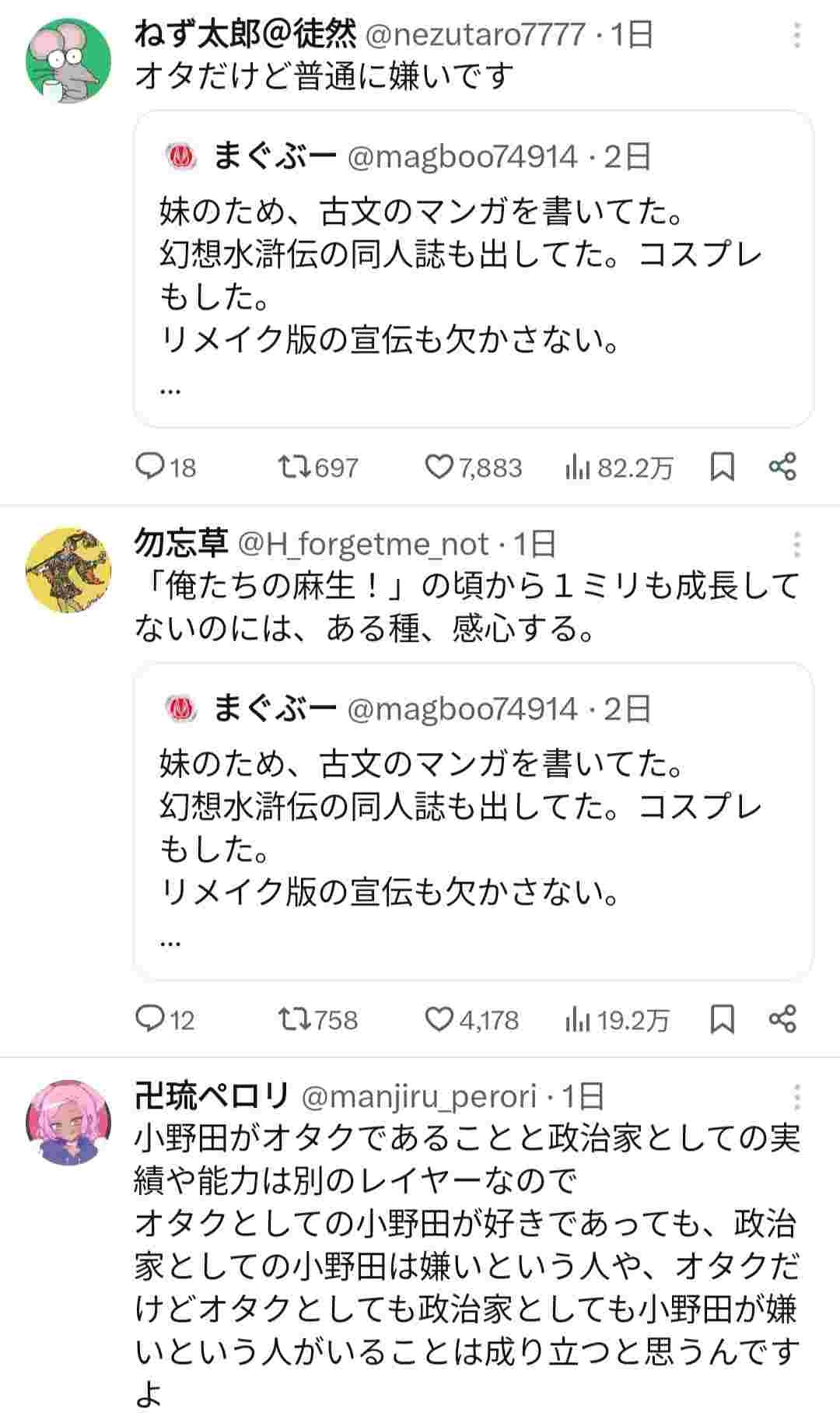Bookmark 勿忘草's post
Viewport: 840px width, 1423px height.
pyautogui.click(x=723, y=1018)
